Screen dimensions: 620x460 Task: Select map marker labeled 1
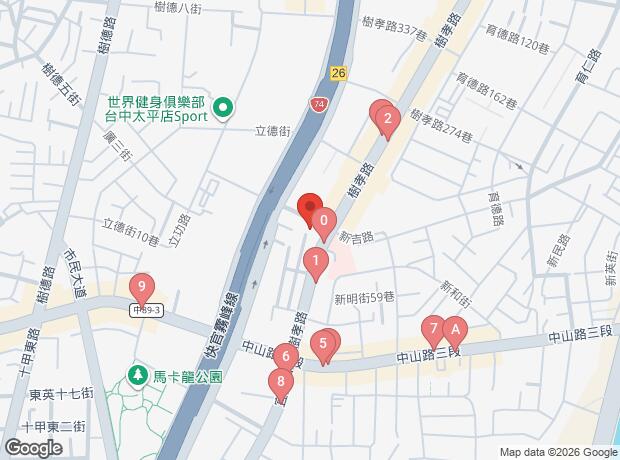(315, 264)
